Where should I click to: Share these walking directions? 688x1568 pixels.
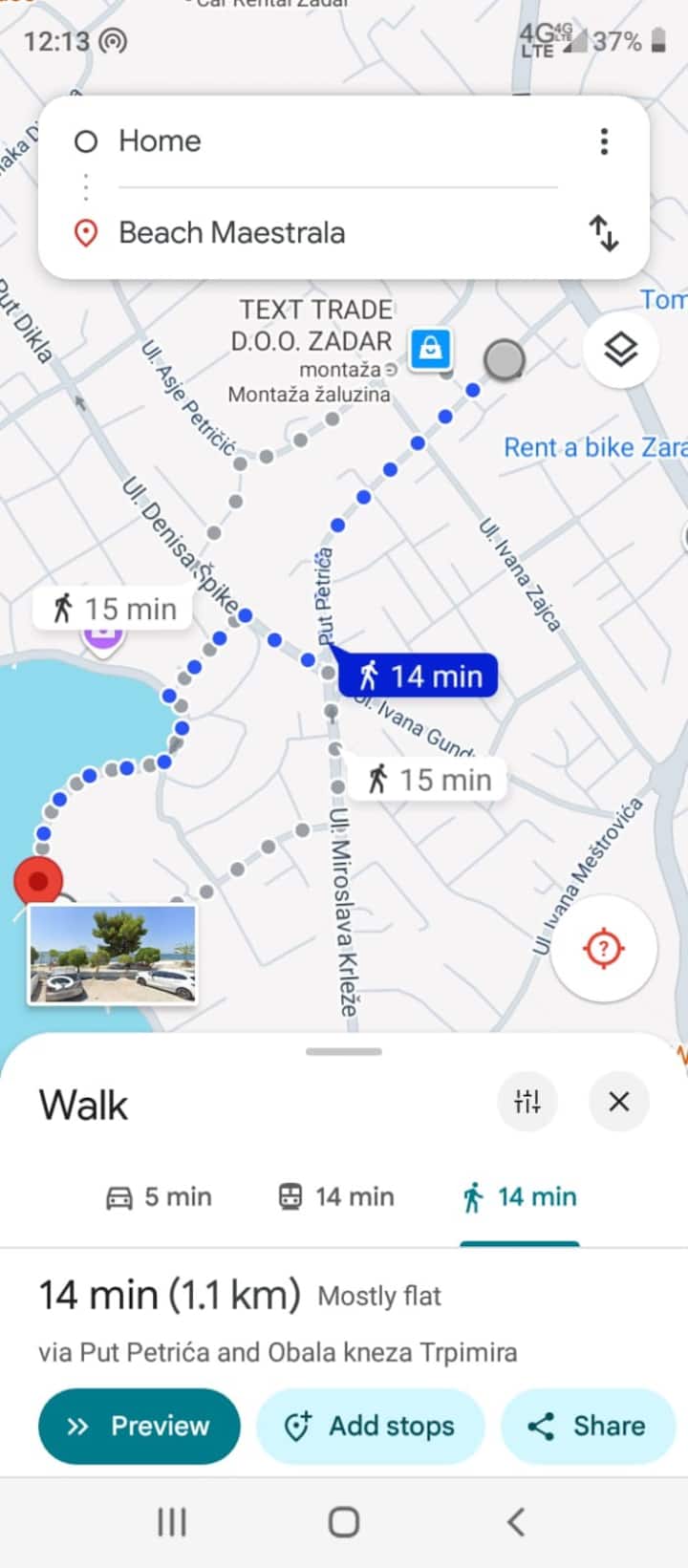point(588,1426)
